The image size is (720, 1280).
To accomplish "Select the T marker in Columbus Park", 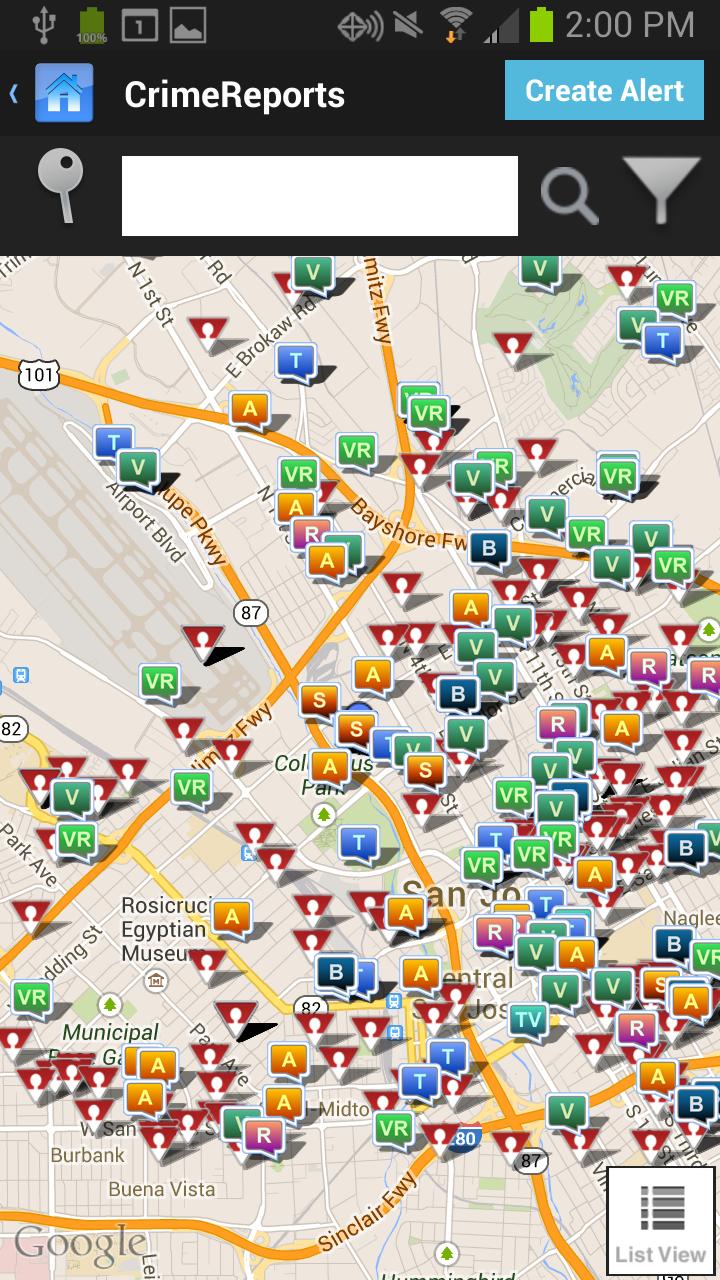I will coord(358,842).
